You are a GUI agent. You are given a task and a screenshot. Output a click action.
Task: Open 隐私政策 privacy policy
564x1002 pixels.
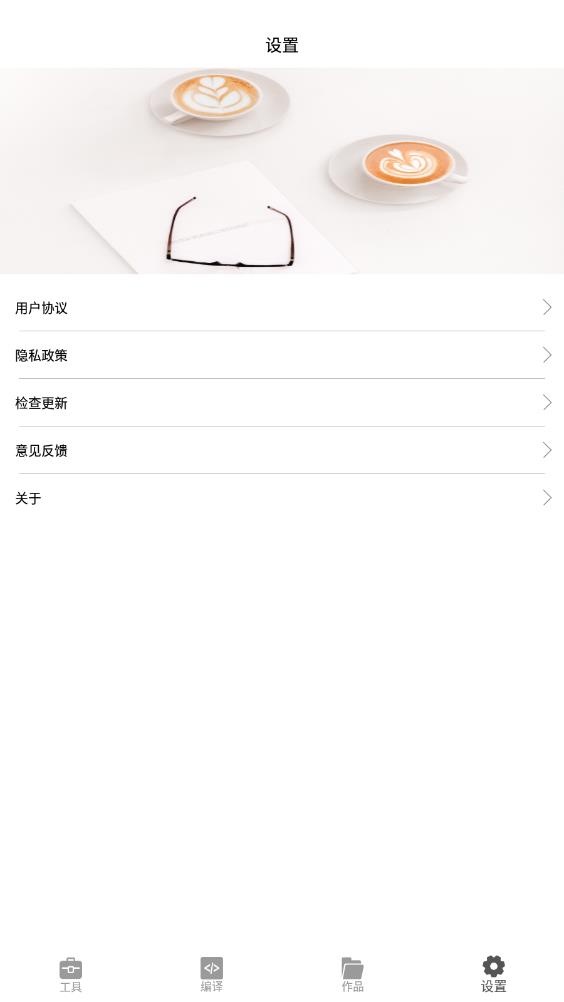pos(282,355)
